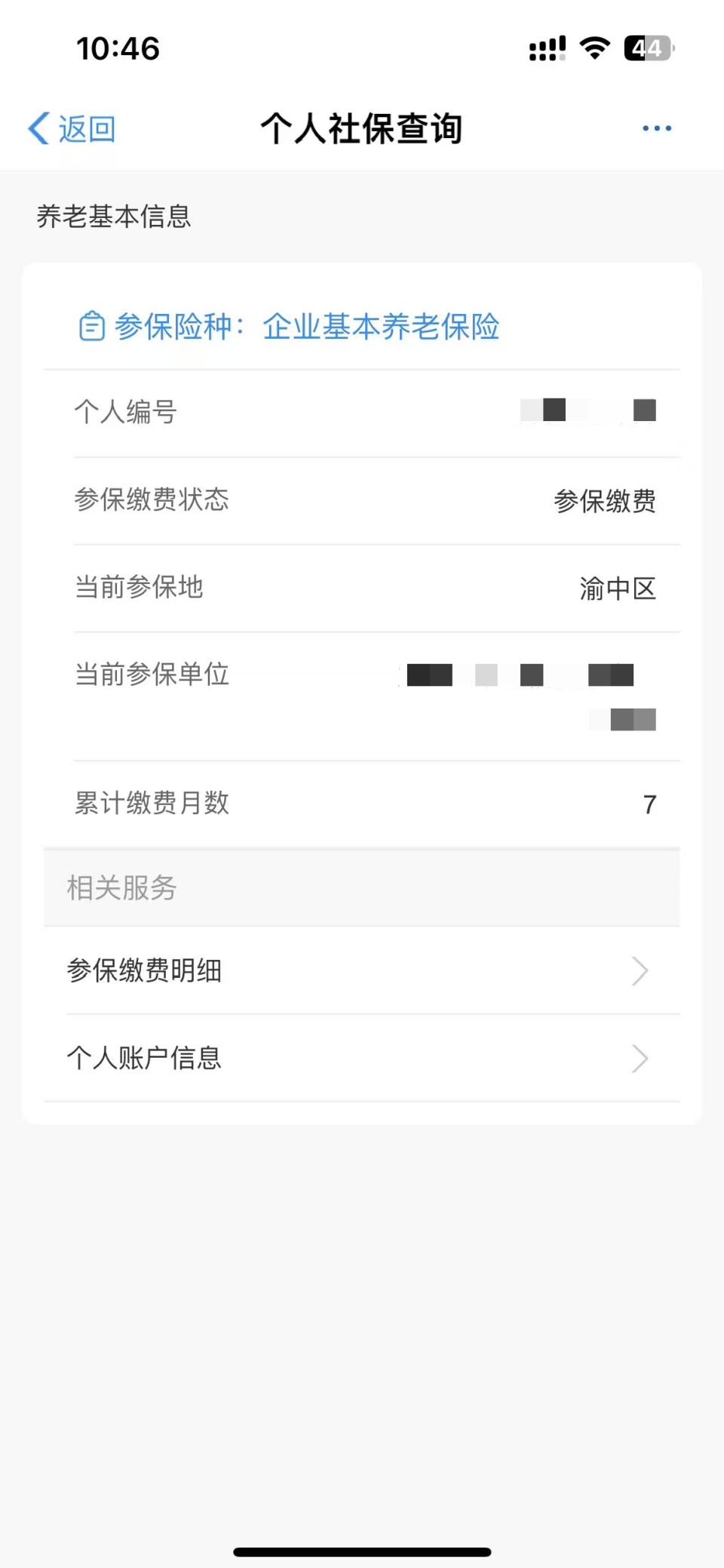The height and width of the screenshot is (1568, 724).
Task: Expand the 相关服务 related services section
Action: coord(120,889)
